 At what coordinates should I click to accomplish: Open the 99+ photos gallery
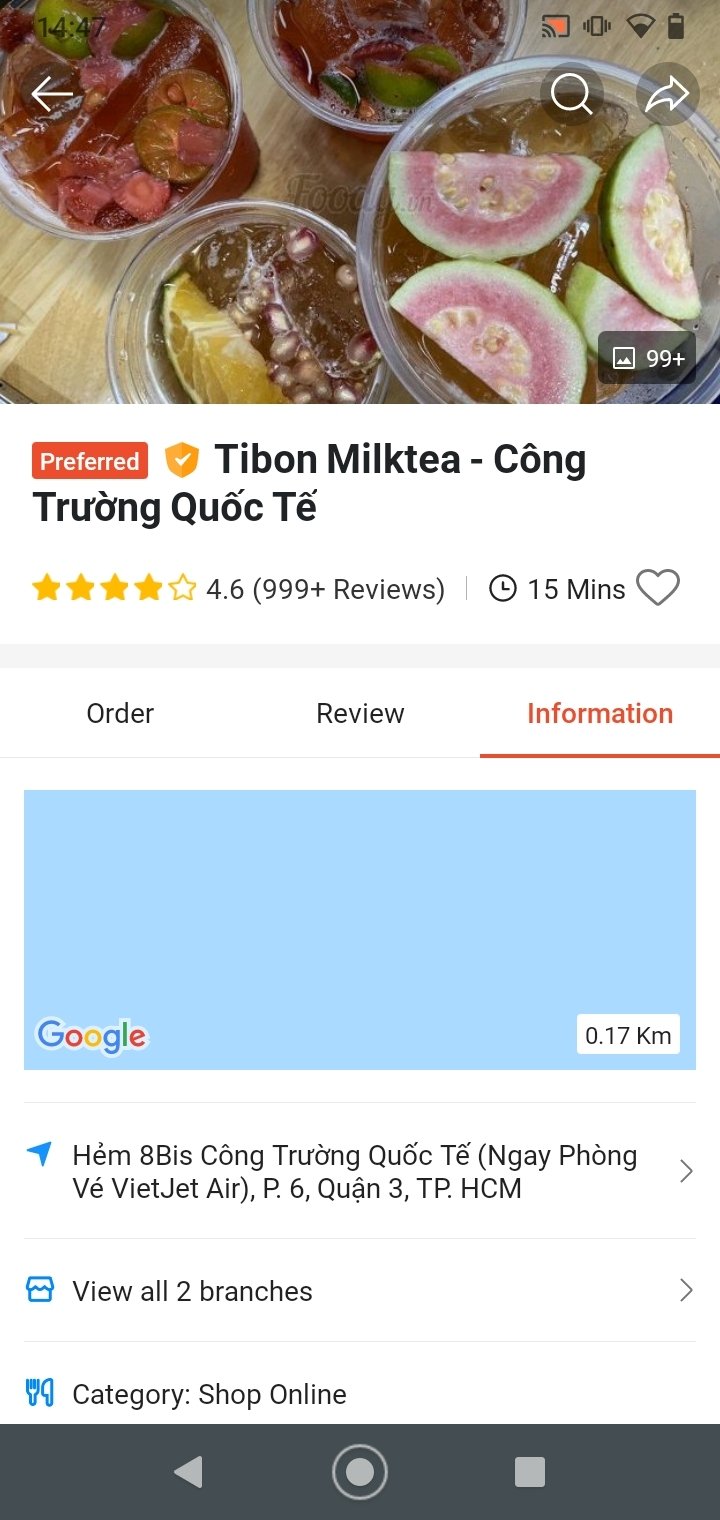pos(647,358)
